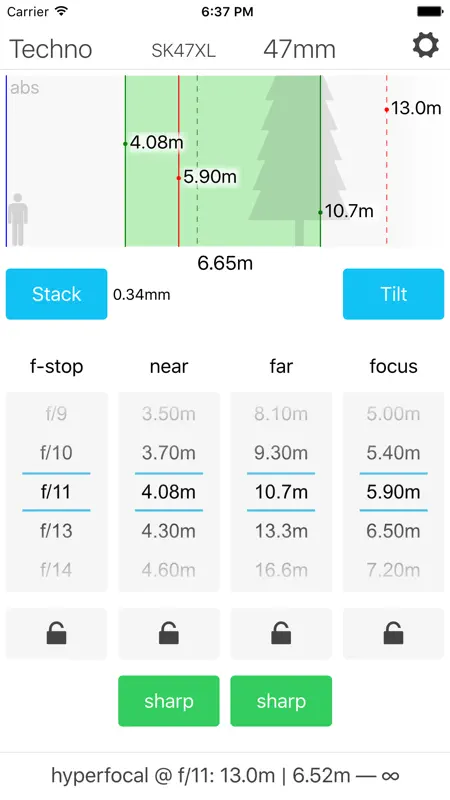Change the camera name Techno
Image resolution: width=450 pixels, height=800 pixels.
tap(51, 49)
